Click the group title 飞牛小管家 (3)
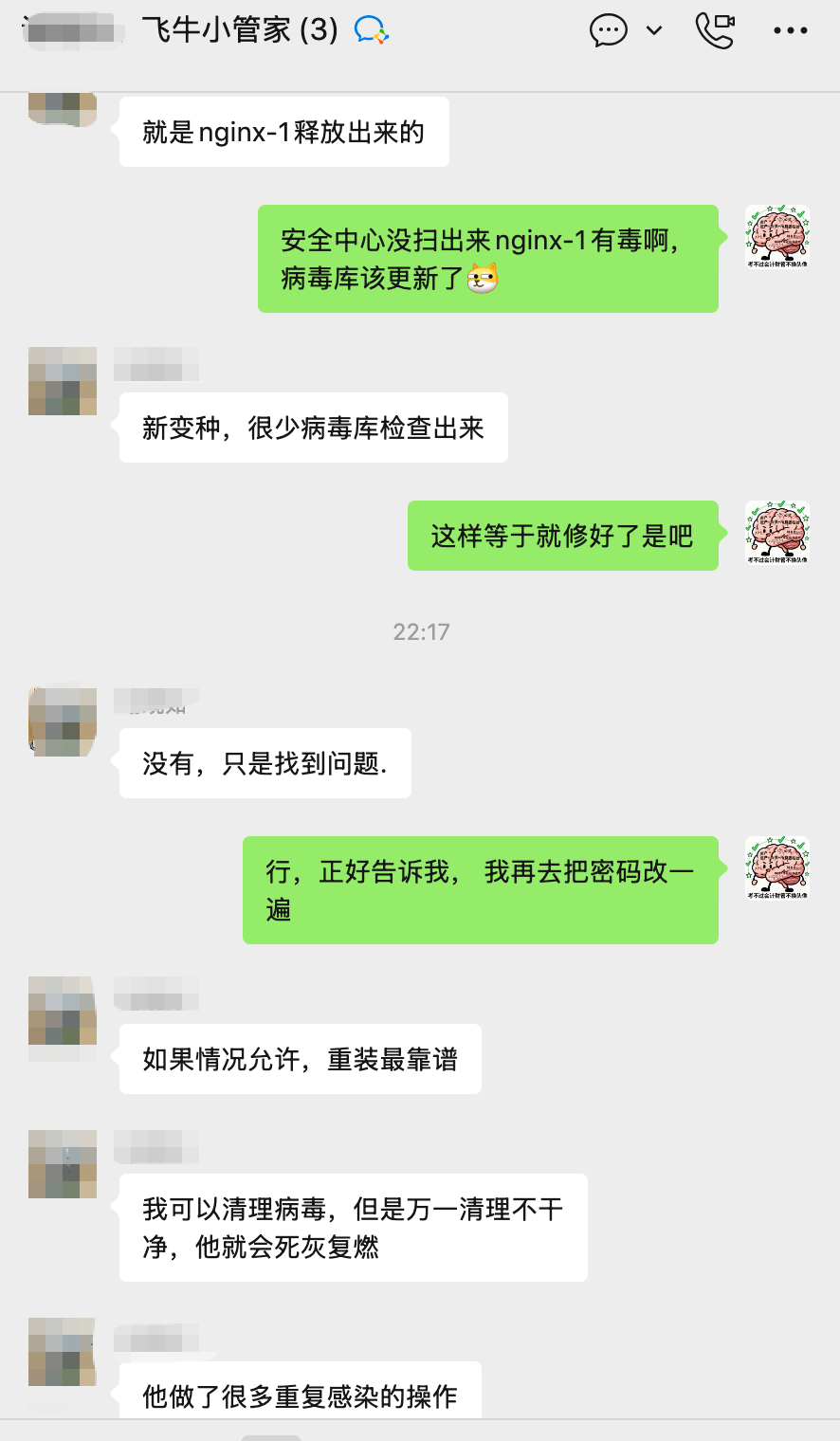 coord(239,29)
